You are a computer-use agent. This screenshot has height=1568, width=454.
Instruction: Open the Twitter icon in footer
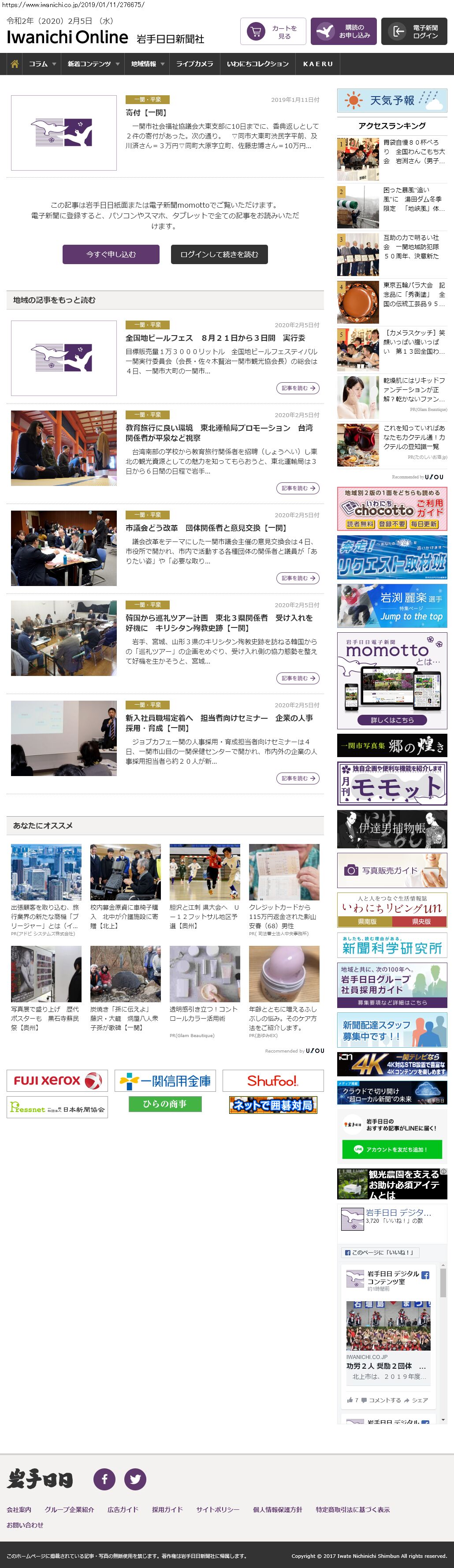[x=135, y=1478]
